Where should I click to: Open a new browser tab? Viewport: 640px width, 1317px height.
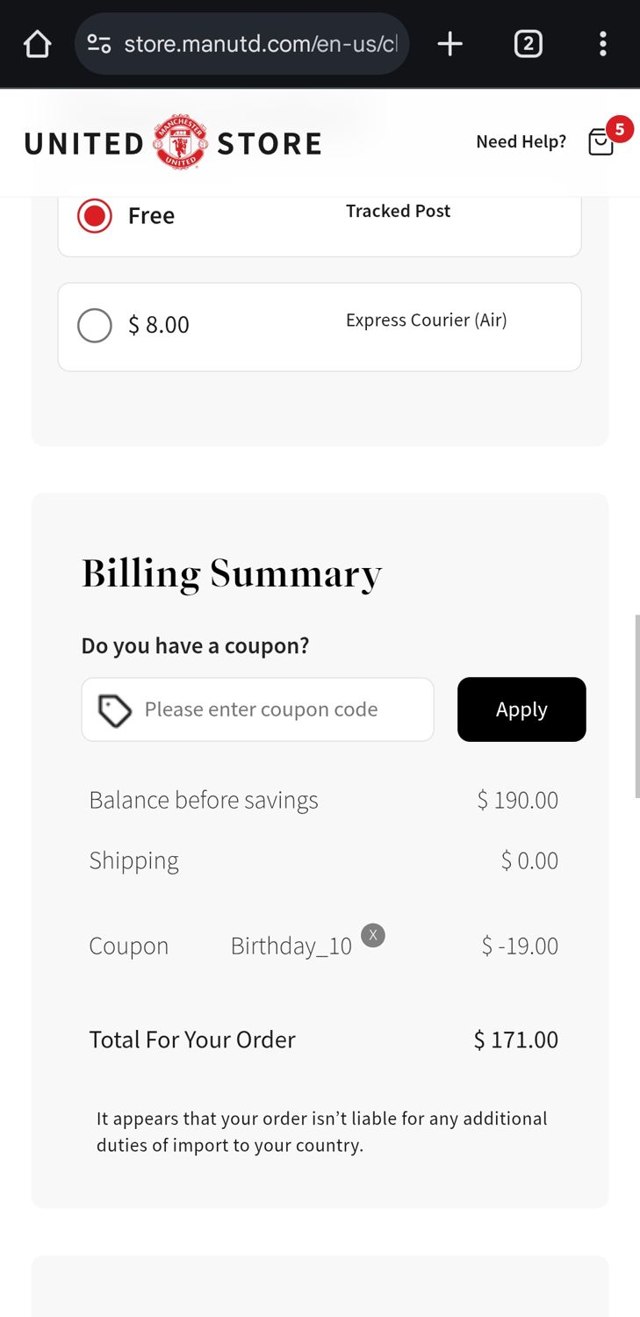pos(450,44)
